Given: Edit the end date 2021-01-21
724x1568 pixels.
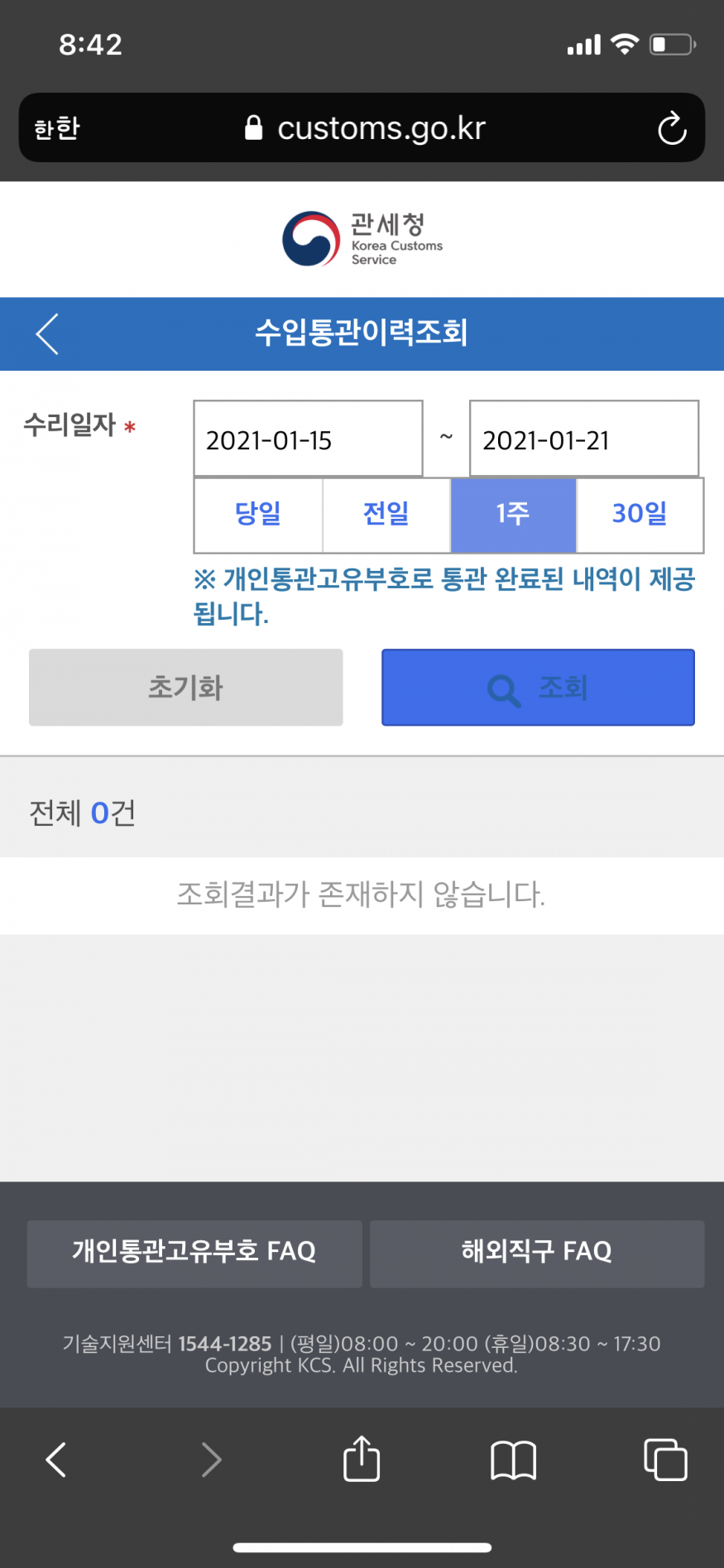Looking at the screenshot, I should [583, 439].
